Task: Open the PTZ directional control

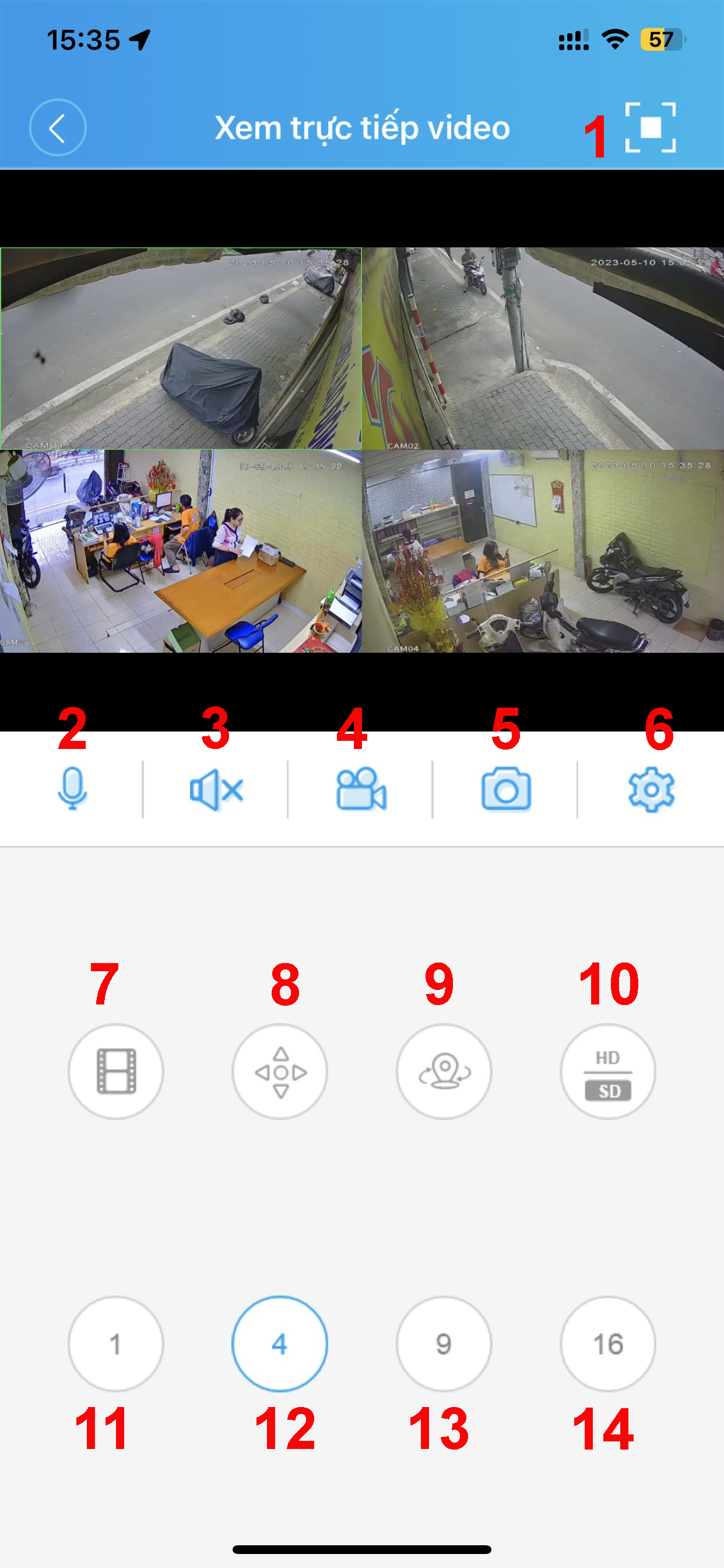Action: 280,1072
